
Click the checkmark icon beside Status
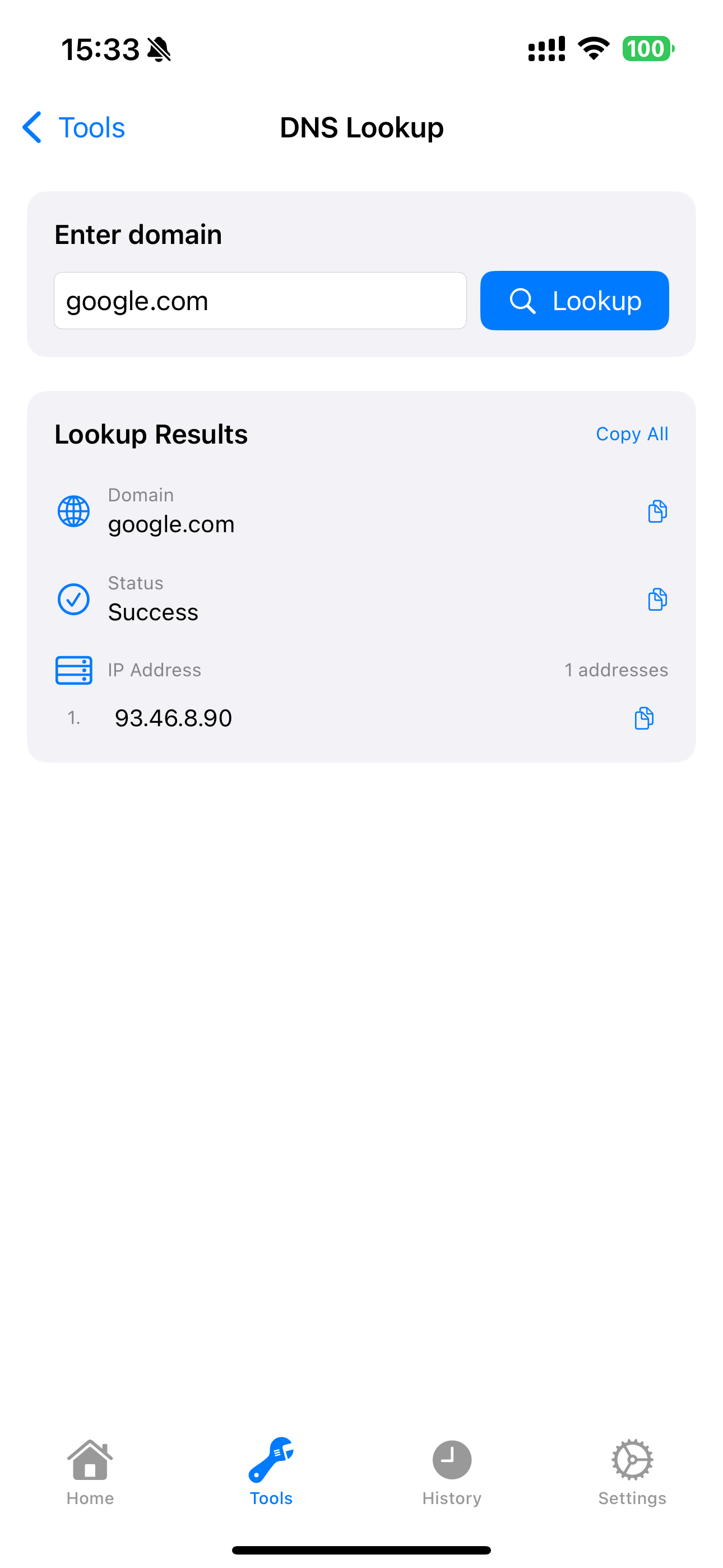pyautogui.click(x=73, y=599)
